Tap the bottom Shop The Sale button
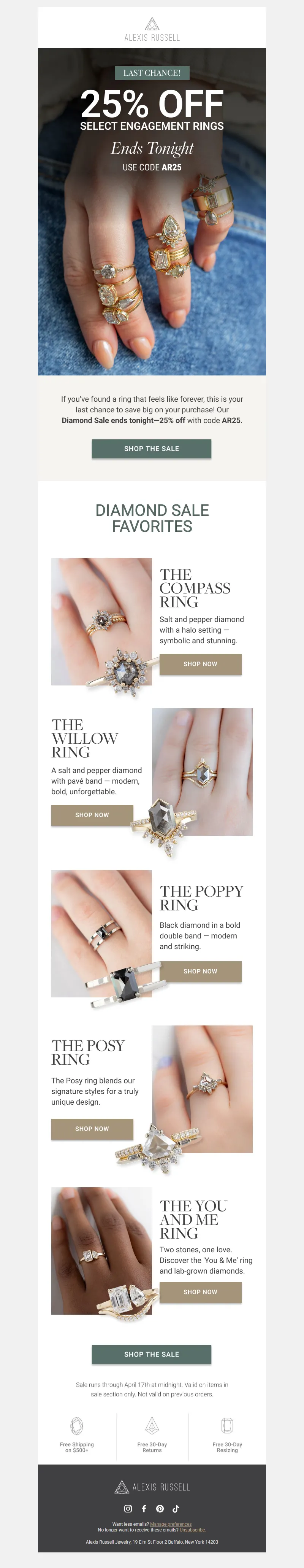Screen dimensions: 304x1568 (151, 1354)
